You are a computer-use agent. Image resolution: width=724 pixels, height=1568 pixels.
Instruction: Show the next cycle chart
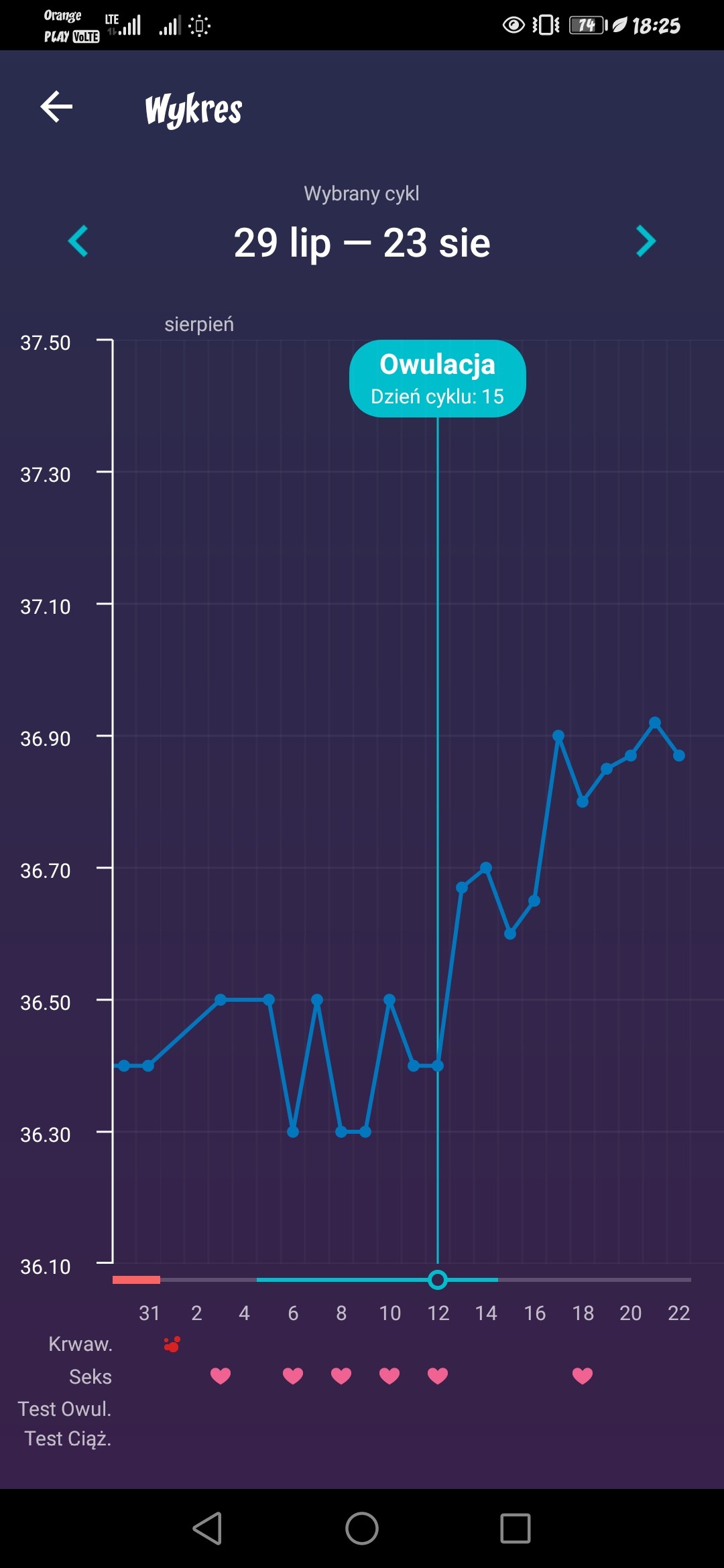[646, 241]
